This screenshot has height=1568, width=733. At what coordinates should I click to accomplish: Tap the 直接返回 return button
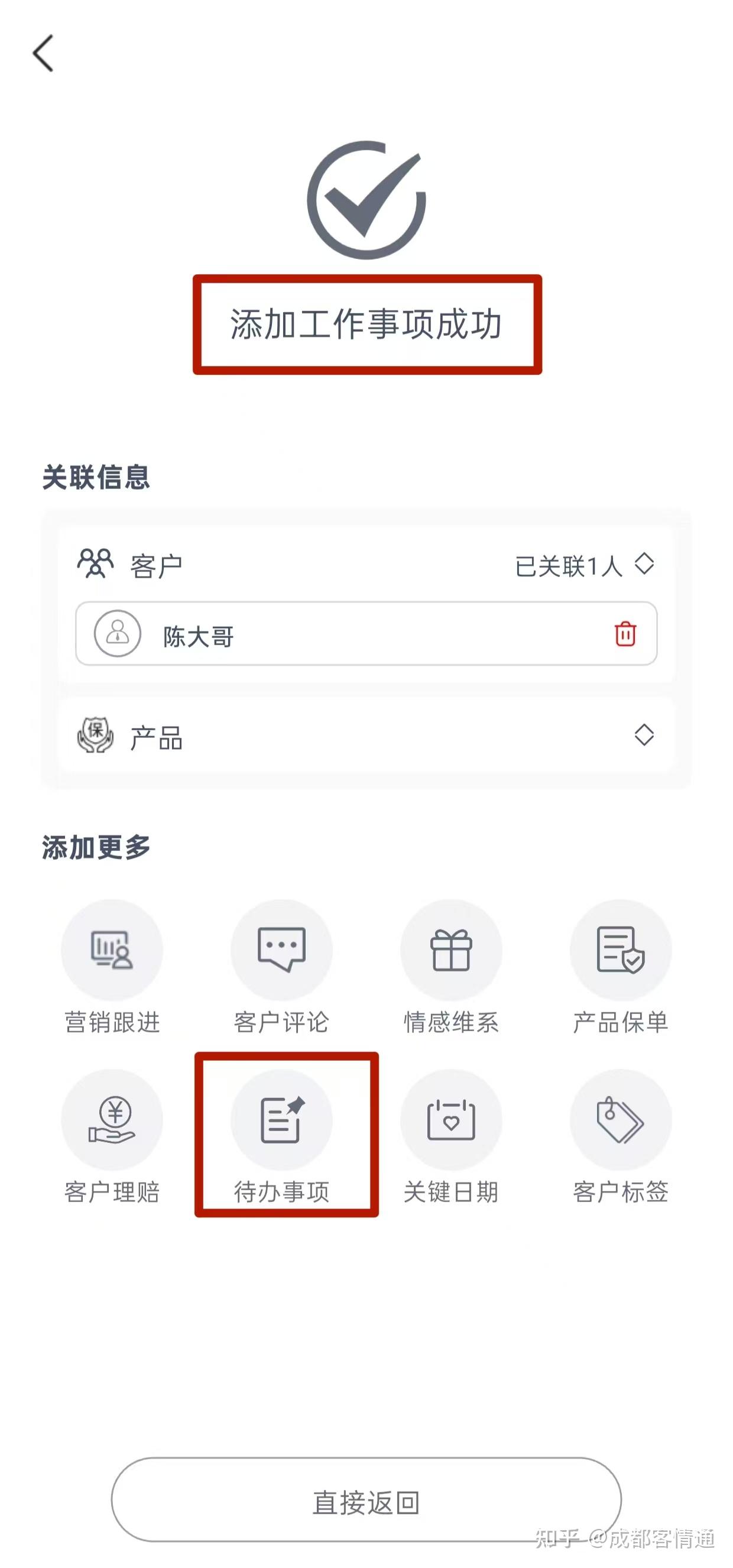[x=366, y=1502]
